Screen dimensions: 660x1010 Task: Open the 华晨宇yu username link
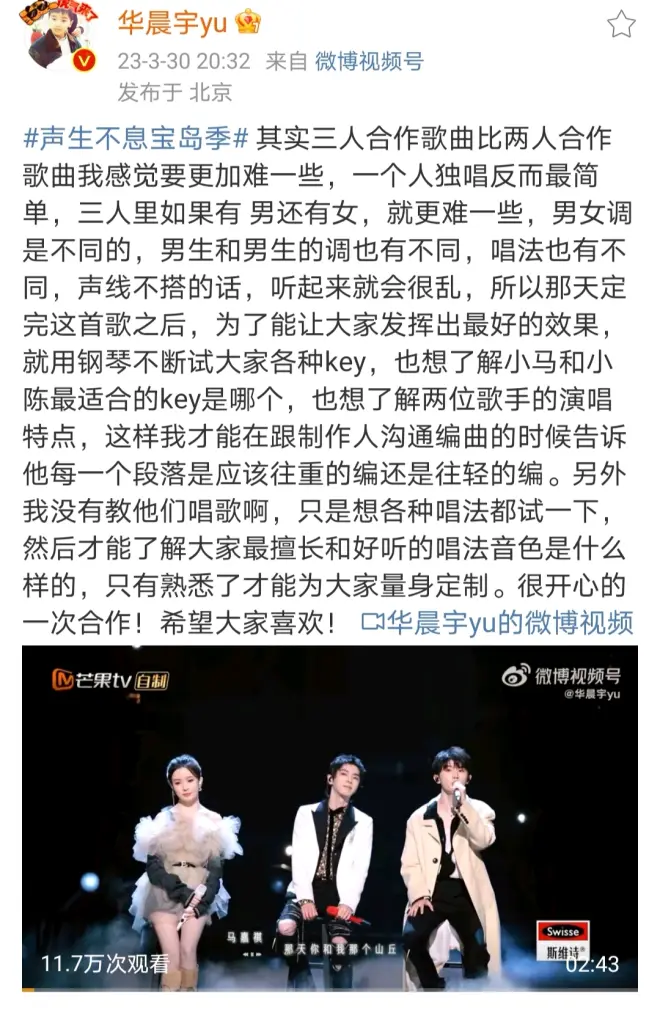coord(172,22)
